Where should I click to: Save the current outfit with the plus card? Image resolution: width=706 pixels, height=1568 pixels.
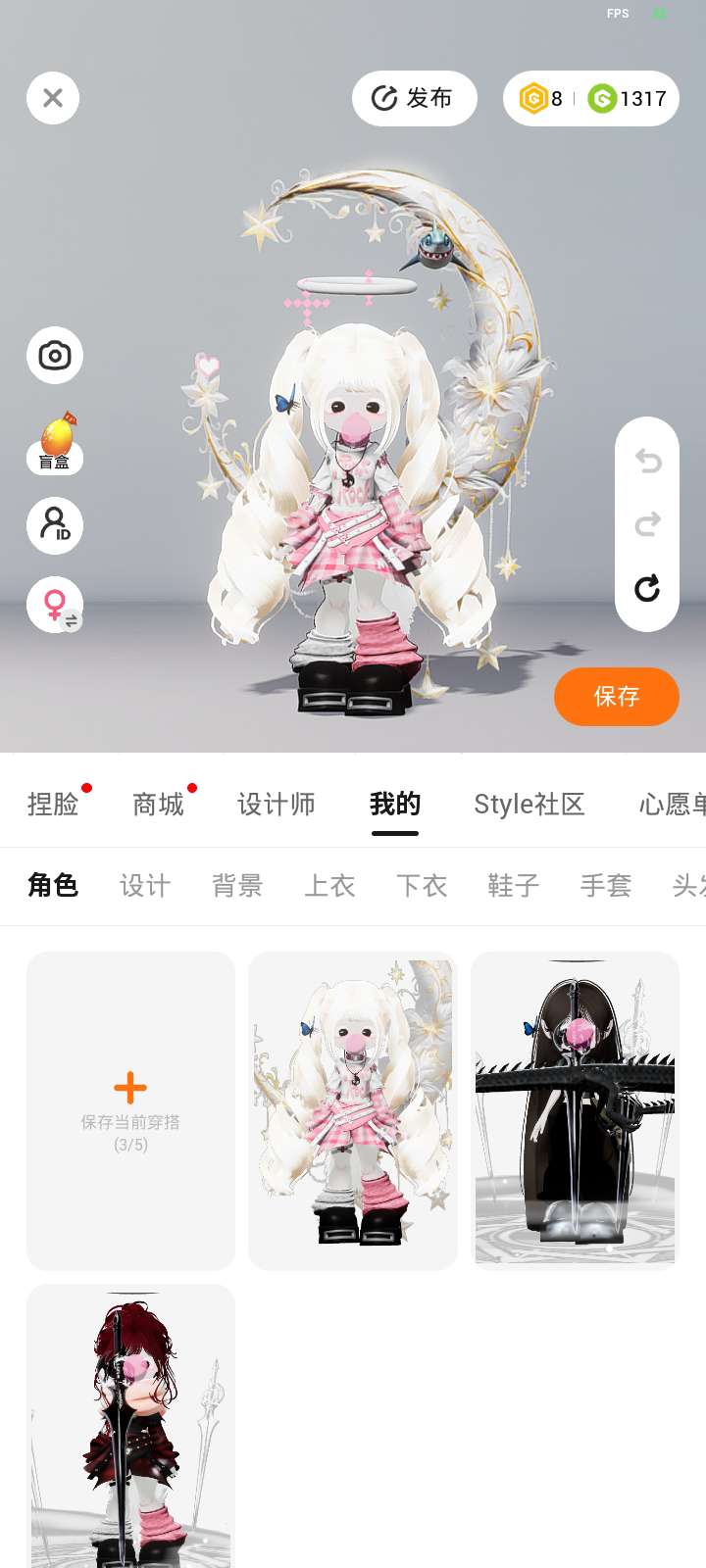point(130,1109)
